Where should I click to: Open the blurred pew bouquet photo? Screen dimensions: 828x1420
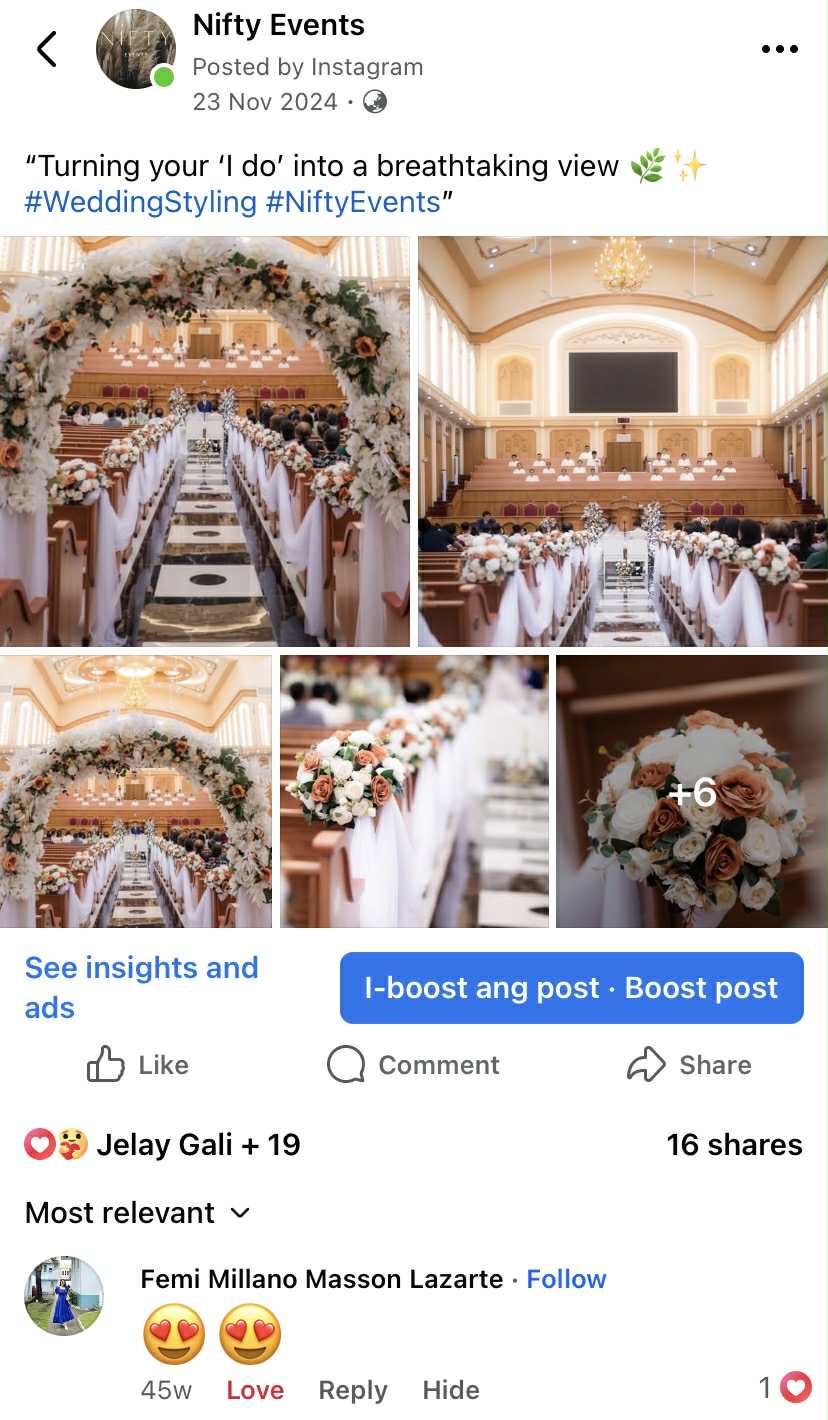pos(414,791)
